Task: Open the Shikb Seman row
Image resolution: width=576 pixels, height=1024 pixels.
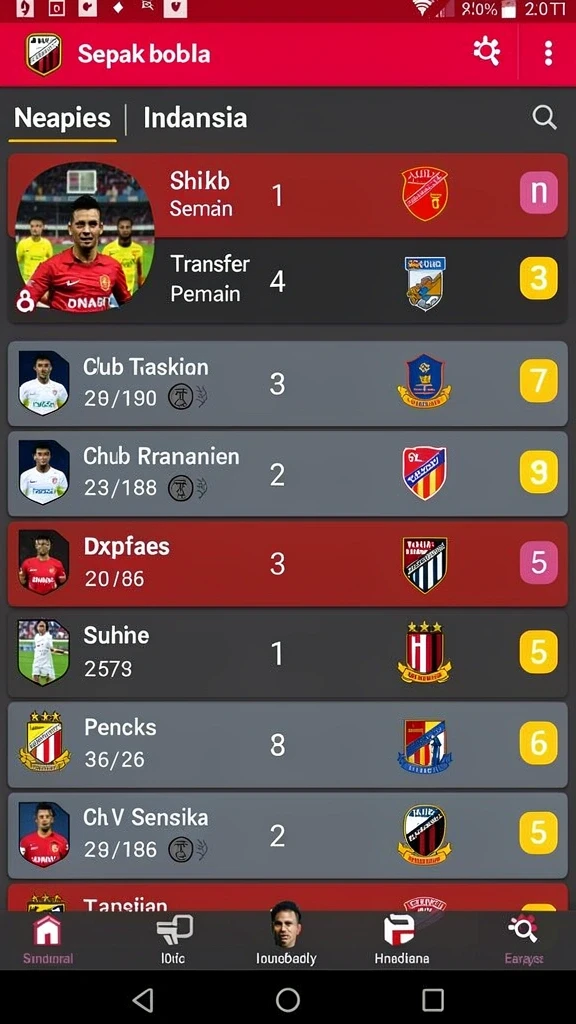Action: pos(288,195)
